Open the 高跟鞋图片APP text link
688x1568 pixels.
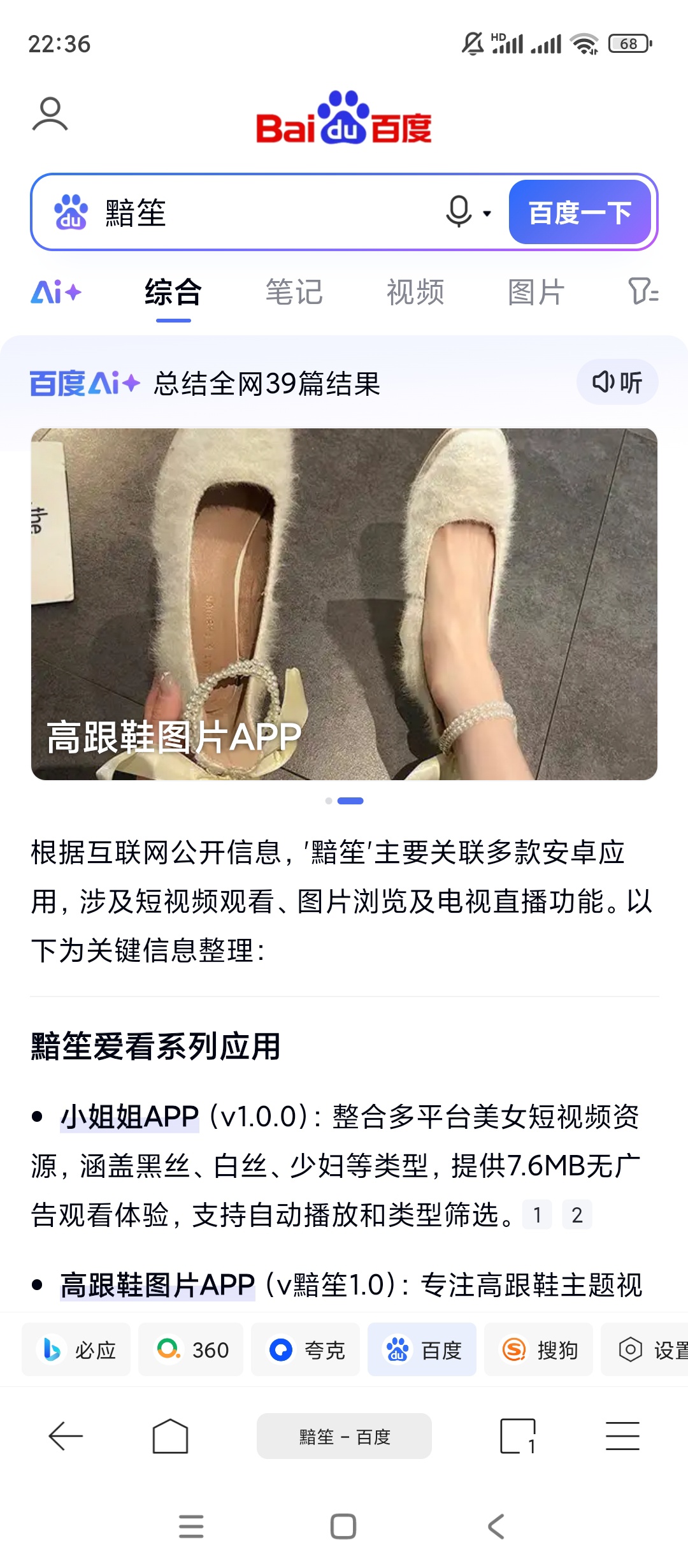tap(157, 1285)
